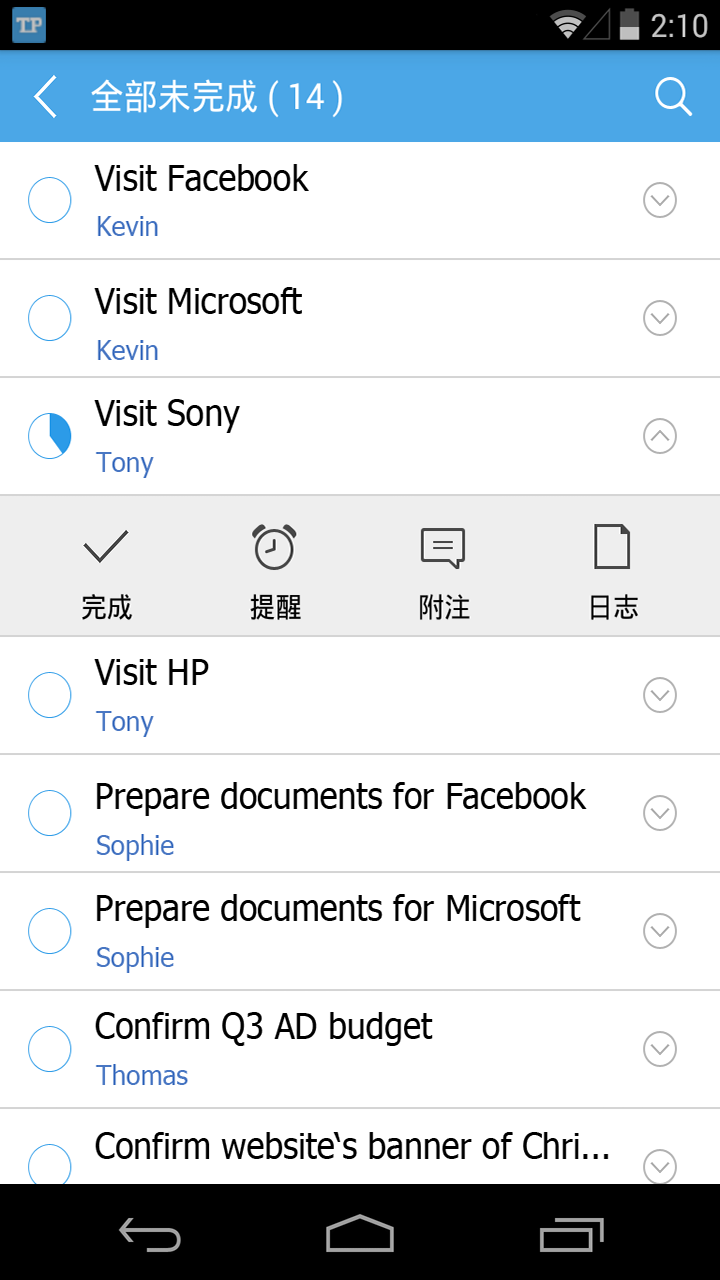The image size is (720, 1280).
Task: Collapse the Visit Sony options
Action: pos(659,436)
